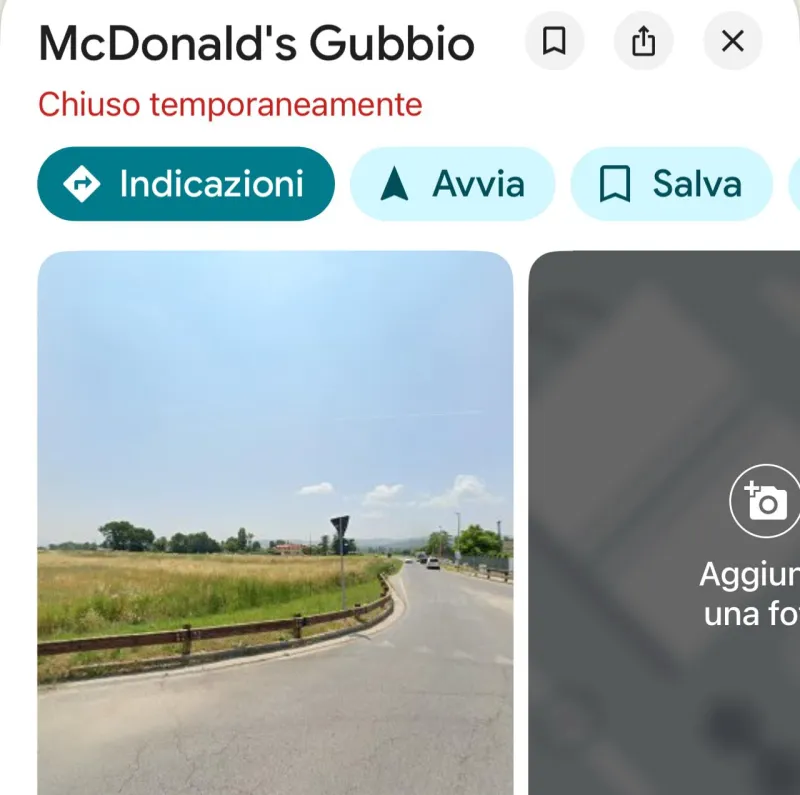
Task: Share this place
Action: pyautogui.click(x=644, y=41)
